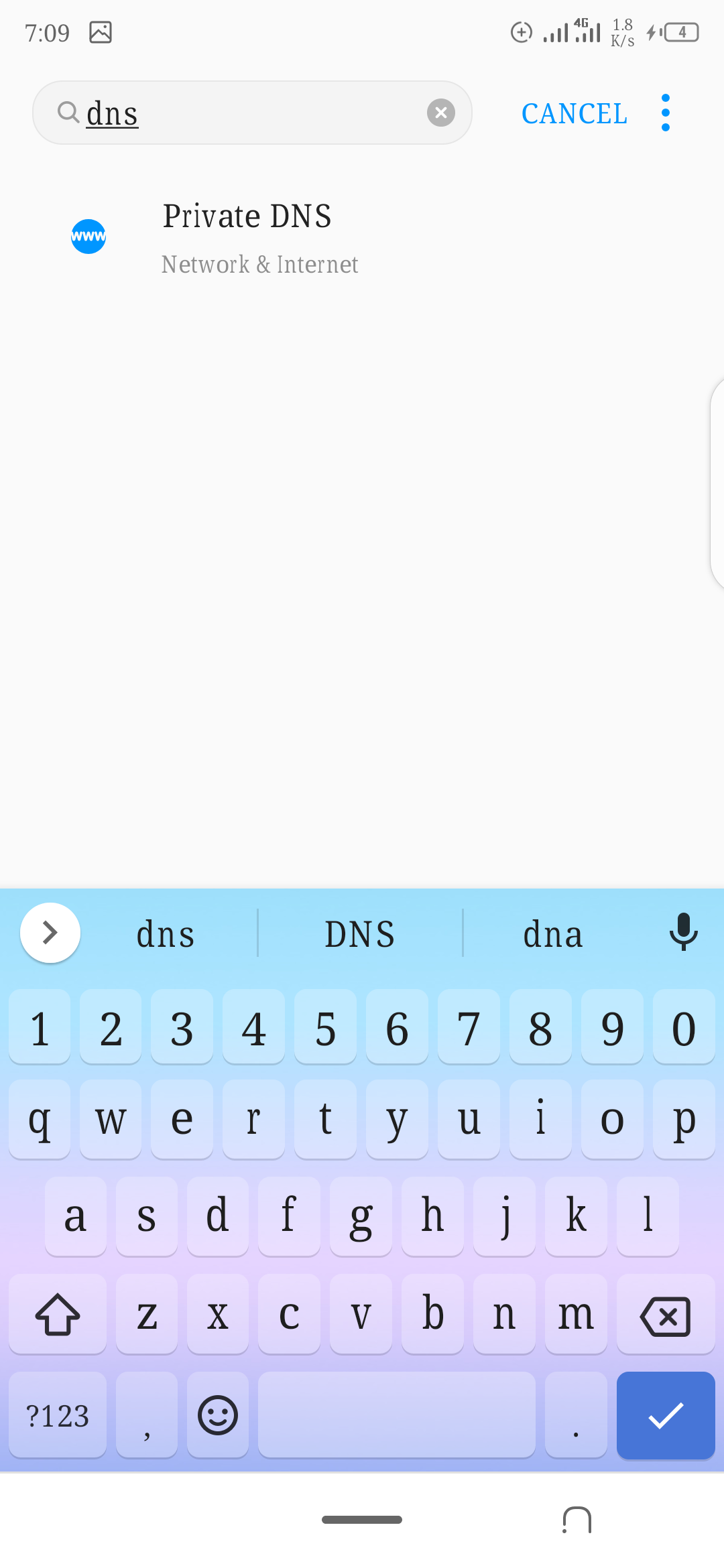The height and width of the screenshot is (1568, 724).
Task: Open the emoji keyboard
Action: tap(218, 1415)
